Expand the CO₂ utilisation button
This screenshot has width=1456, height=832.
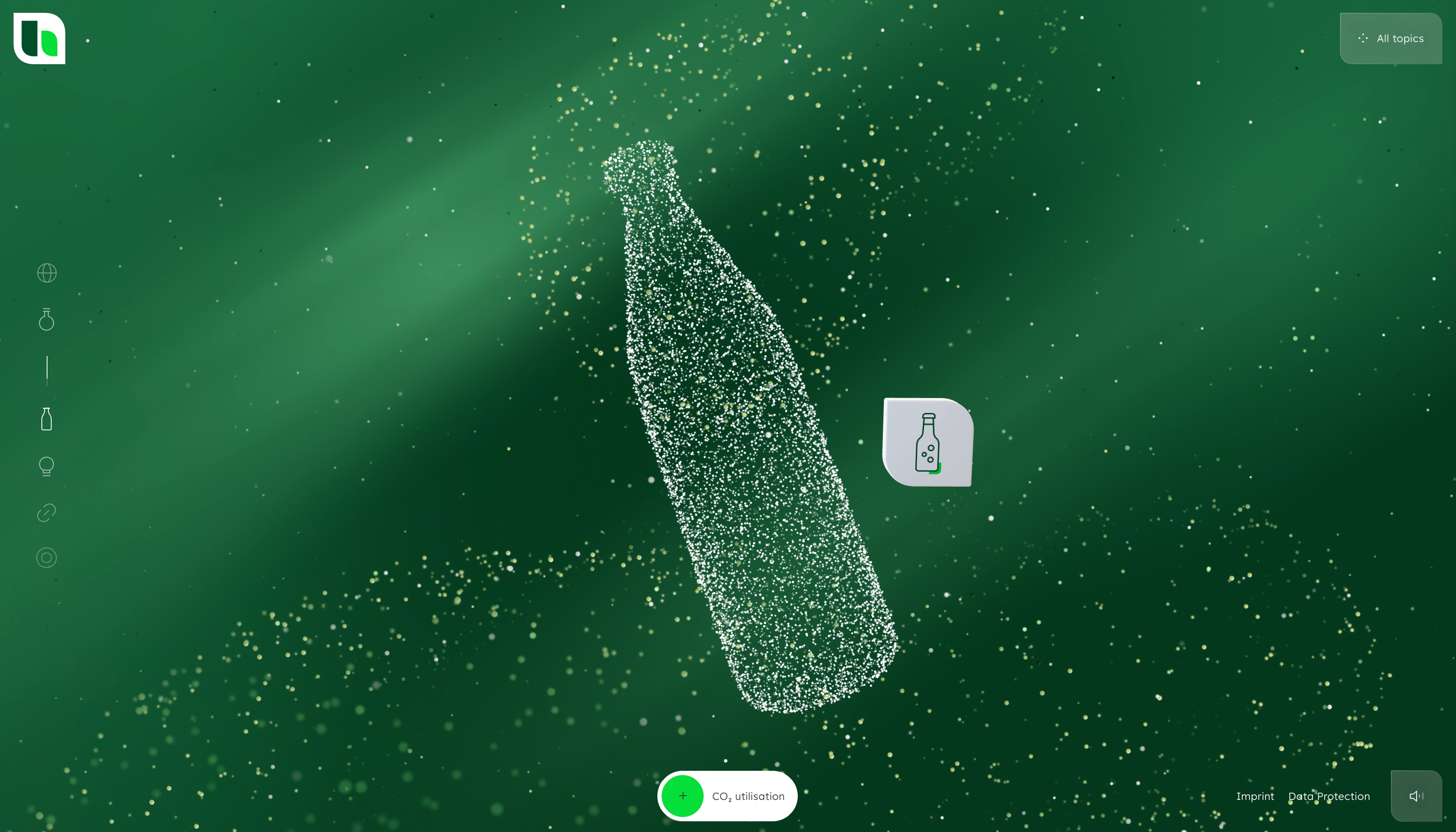click(727, 796)
